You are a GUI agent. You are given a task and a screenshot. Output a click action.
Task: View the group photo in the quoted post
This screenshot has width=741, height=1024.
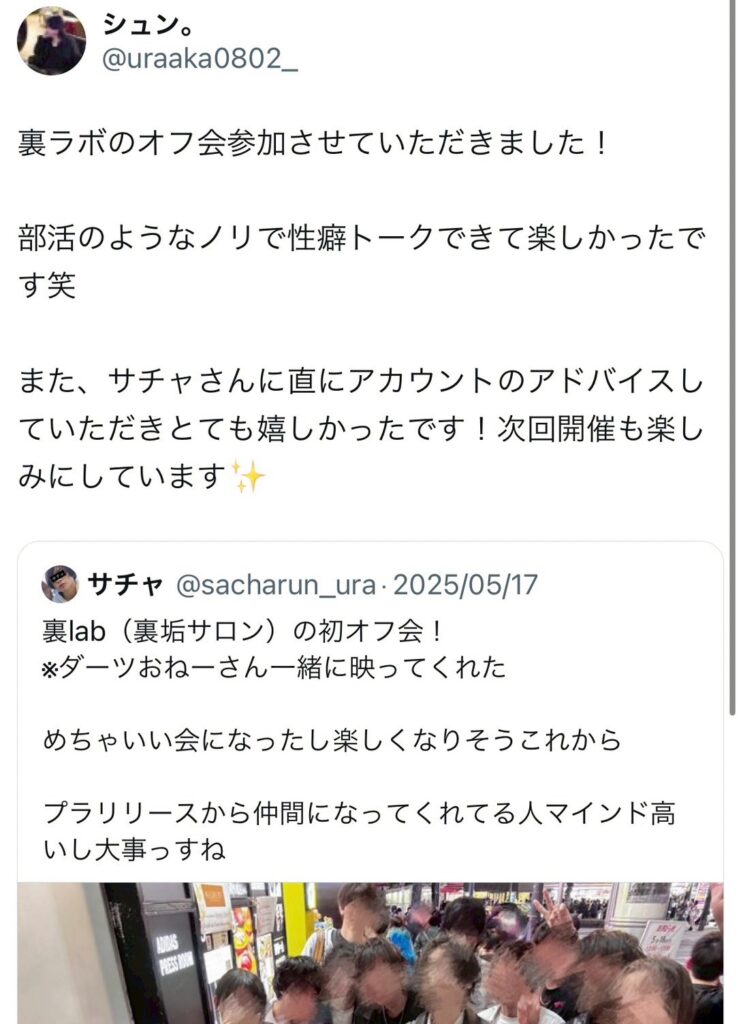point(370,955)
